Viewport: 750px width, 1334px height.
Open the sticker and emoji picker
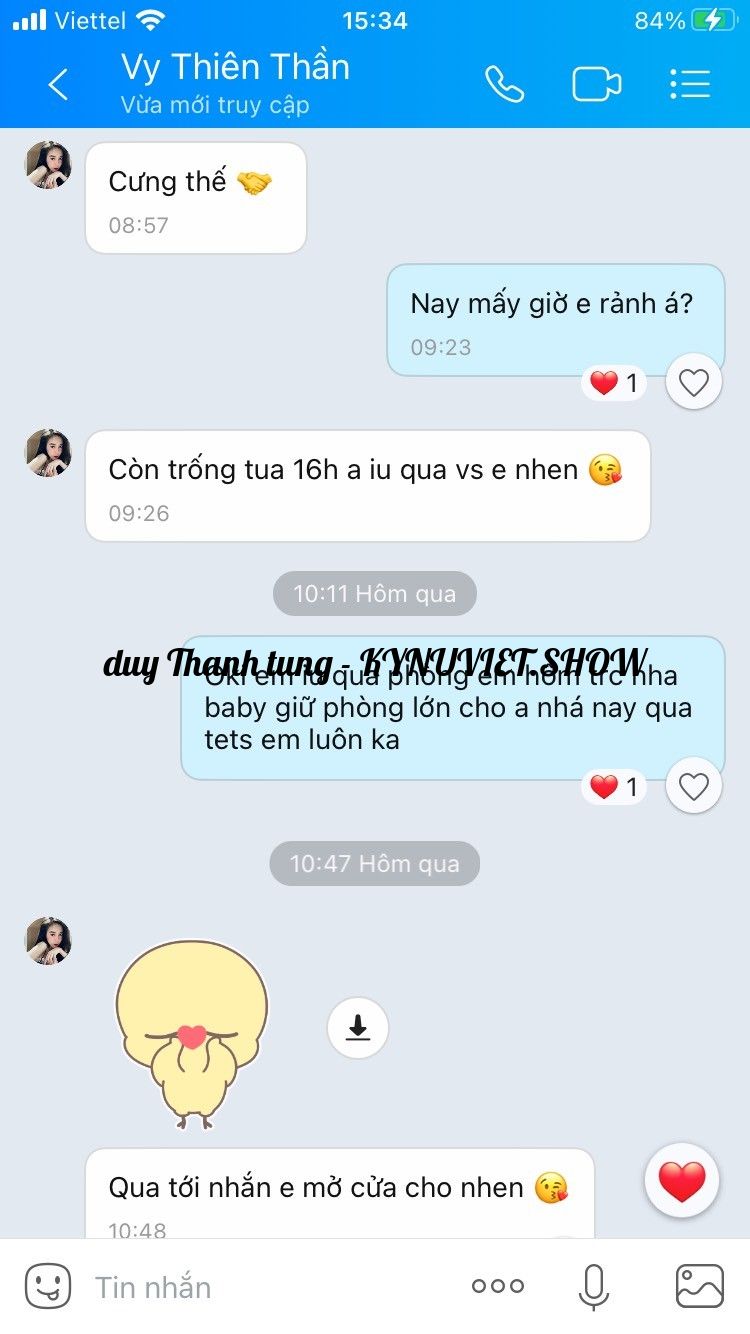tap(48, 1286)
